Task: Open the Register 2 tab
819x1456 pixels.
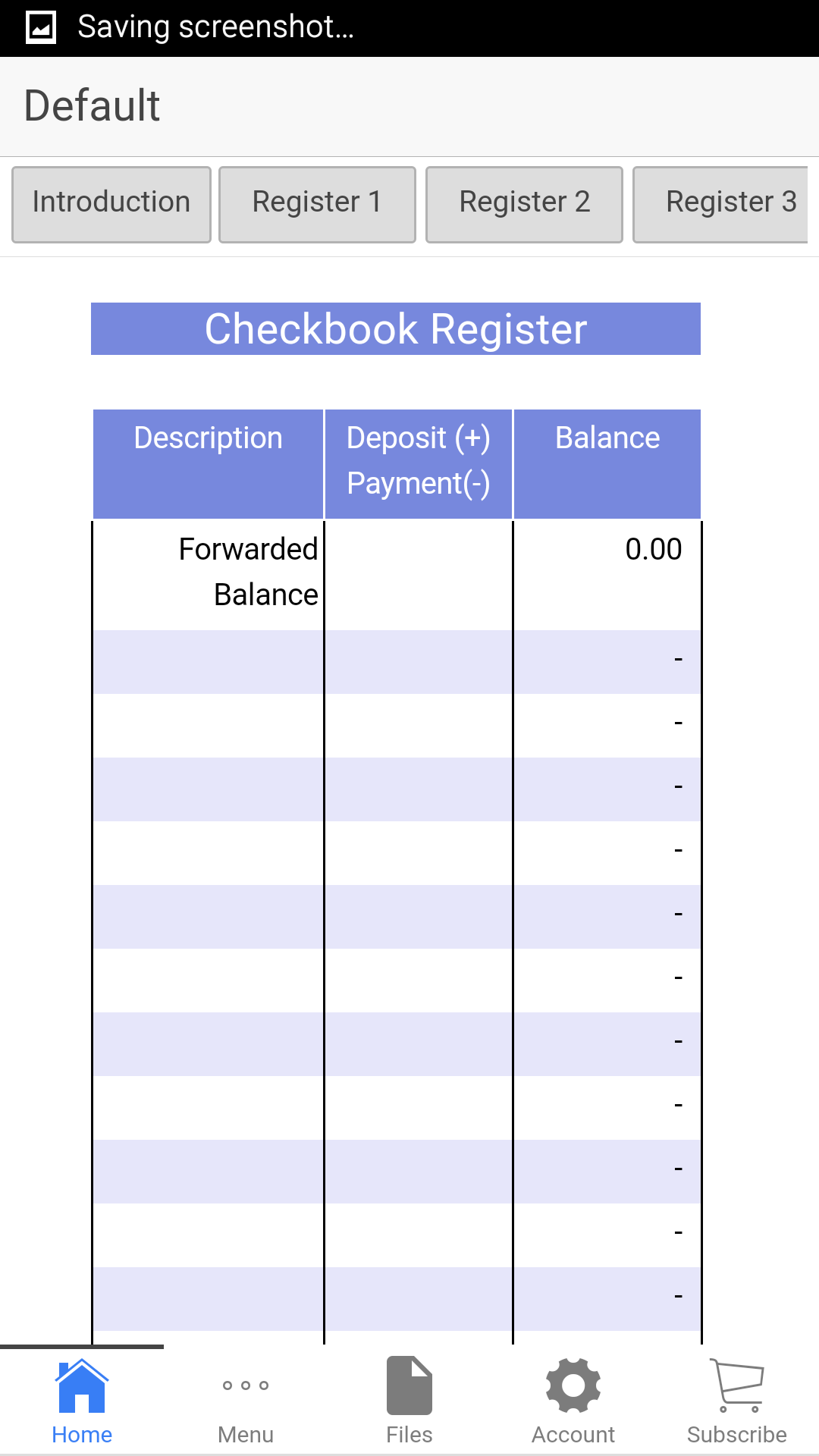Action: pos(524,202)
